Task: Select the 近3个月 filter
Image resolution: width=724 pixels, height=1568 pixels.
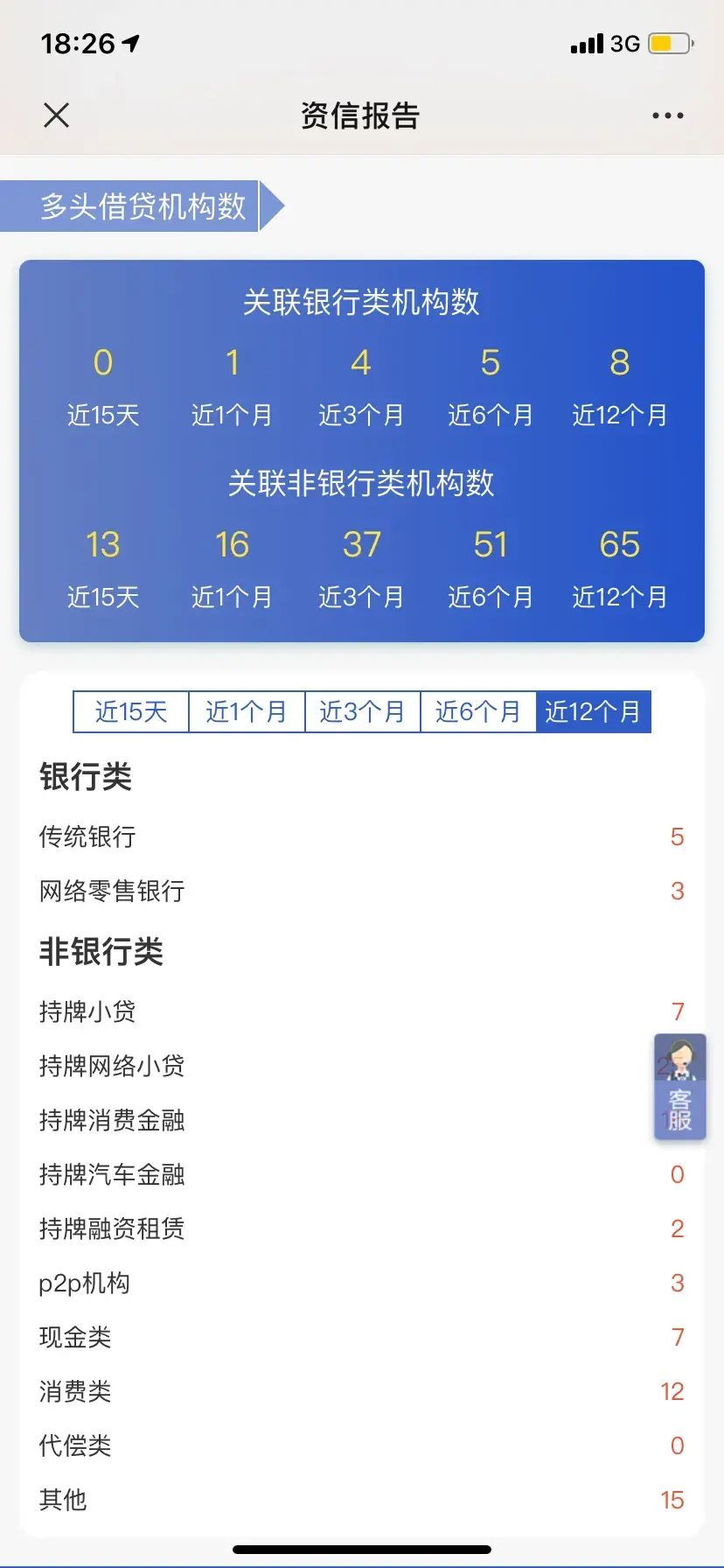Action: point(362,711)
